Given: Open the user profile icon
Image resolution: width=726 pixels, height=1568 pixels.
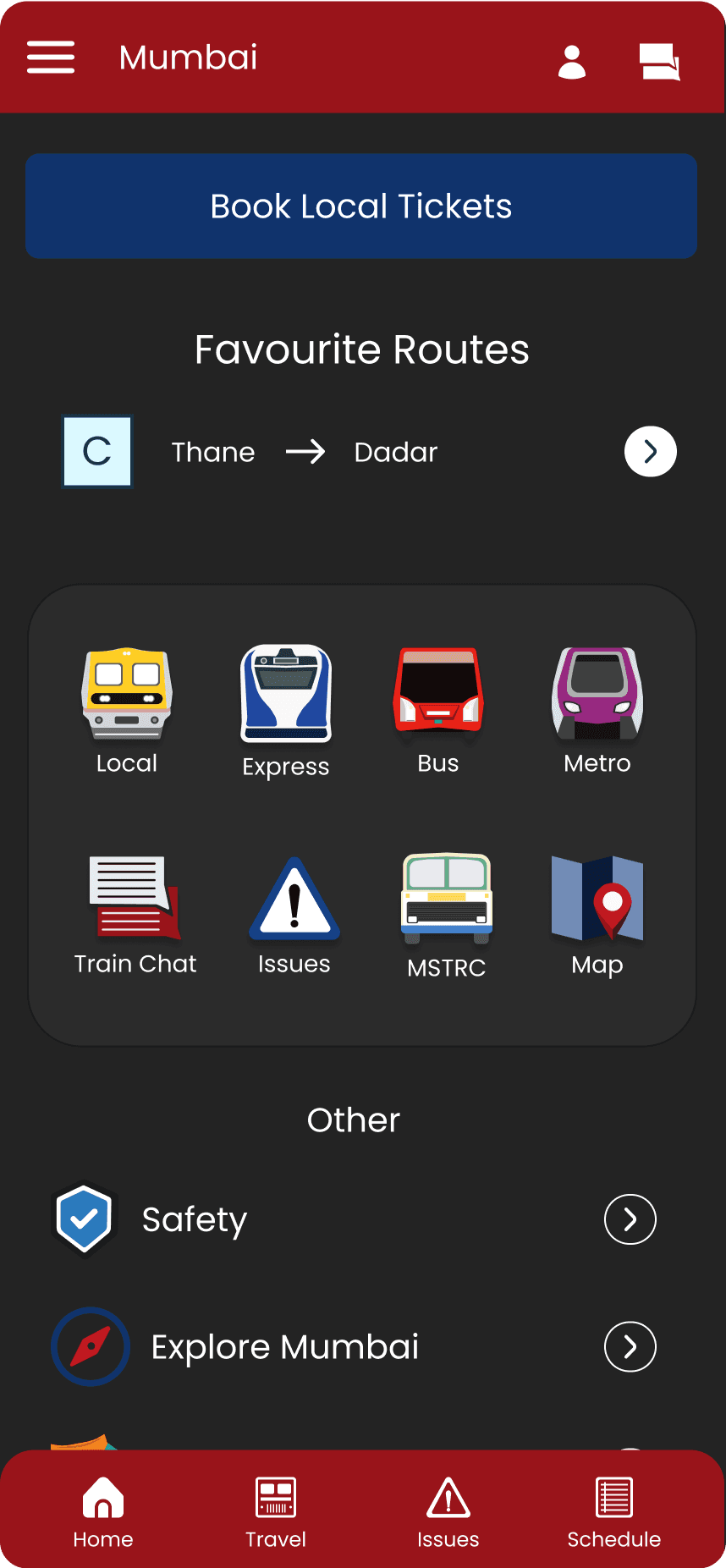Looking at the screenshot, I should (572, 62).
